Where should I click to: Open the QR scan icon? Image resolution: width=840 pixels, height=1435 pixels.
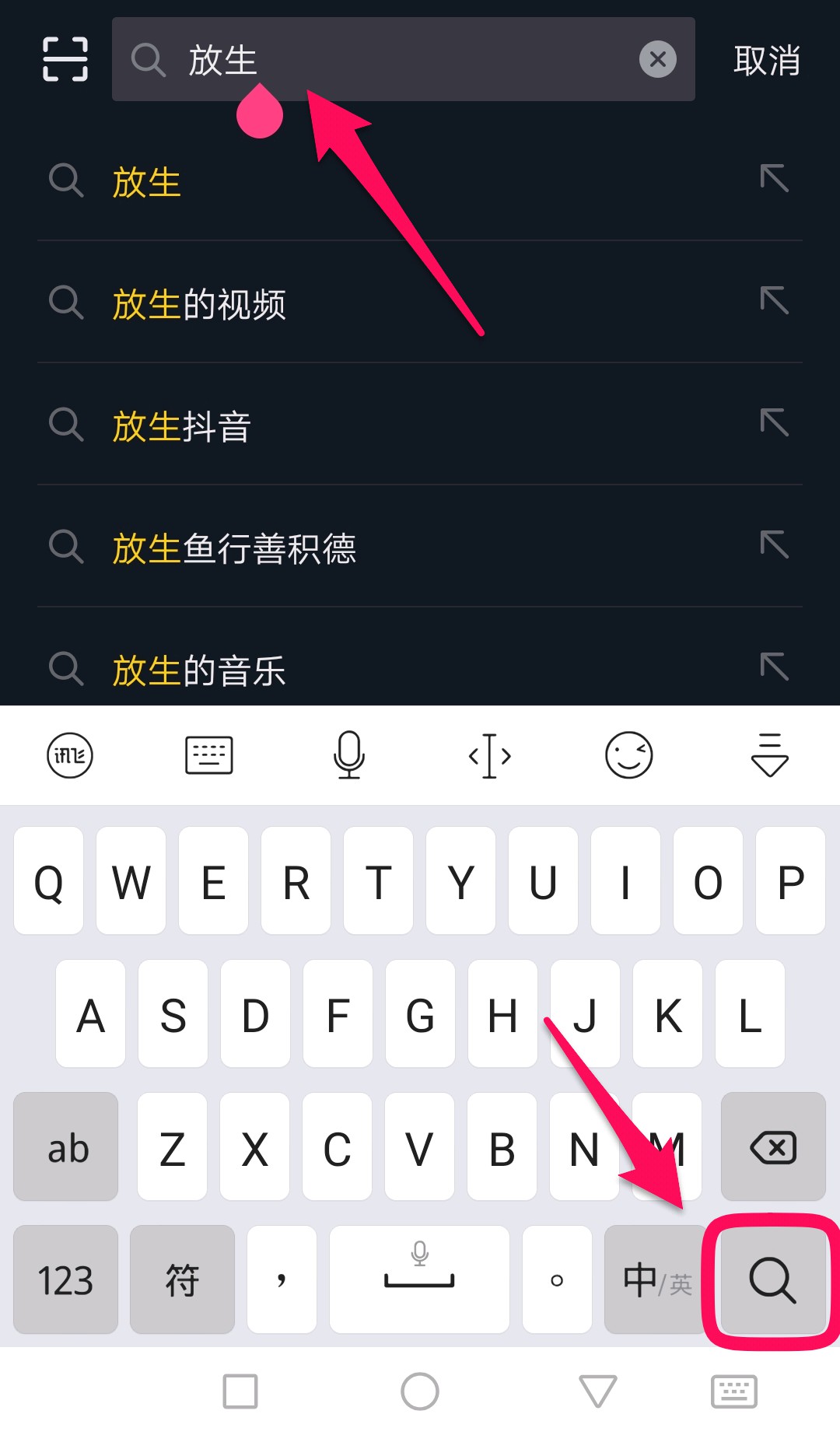(65, 59)
